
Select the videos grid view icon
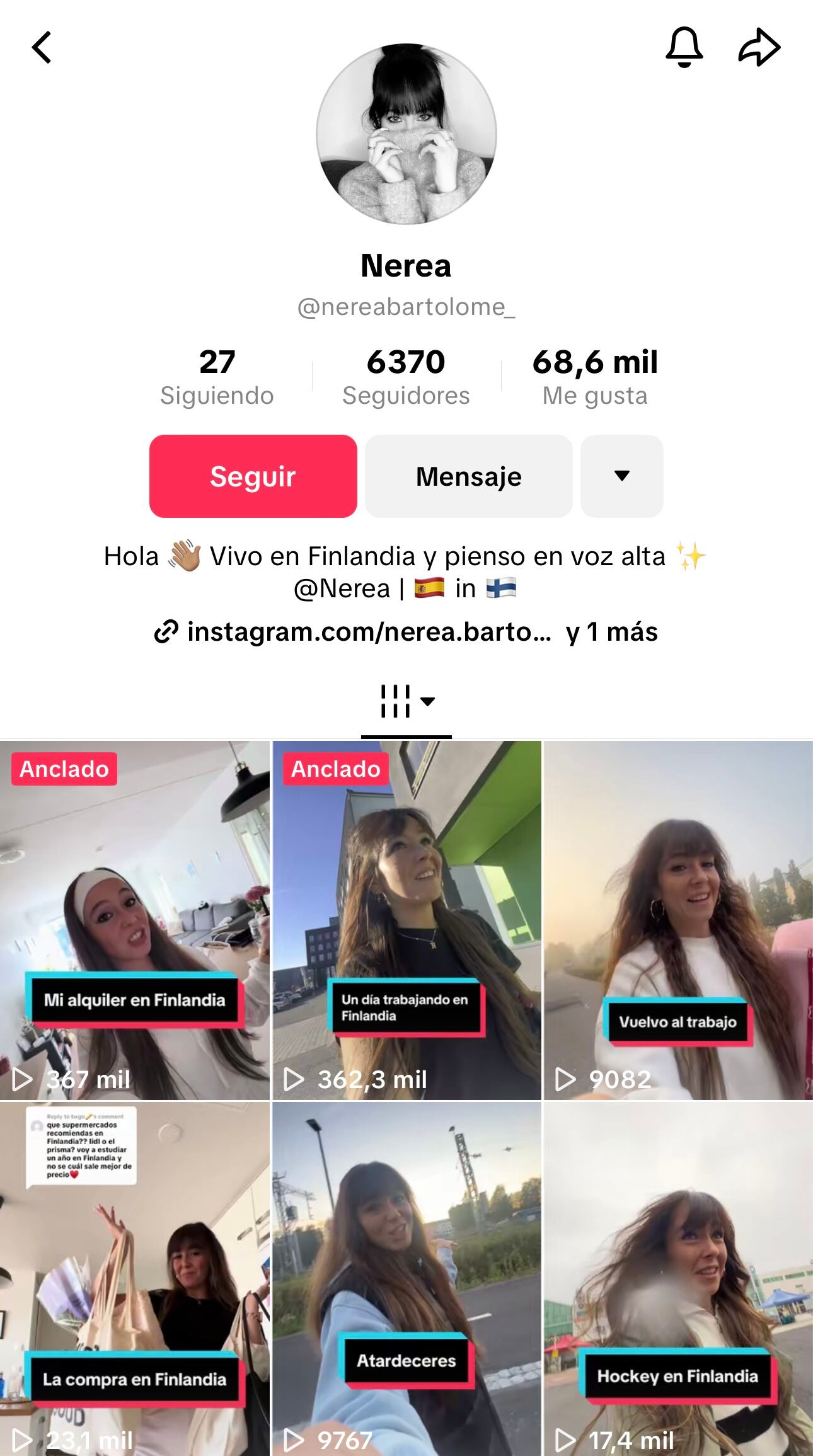(x=394, y=702)
